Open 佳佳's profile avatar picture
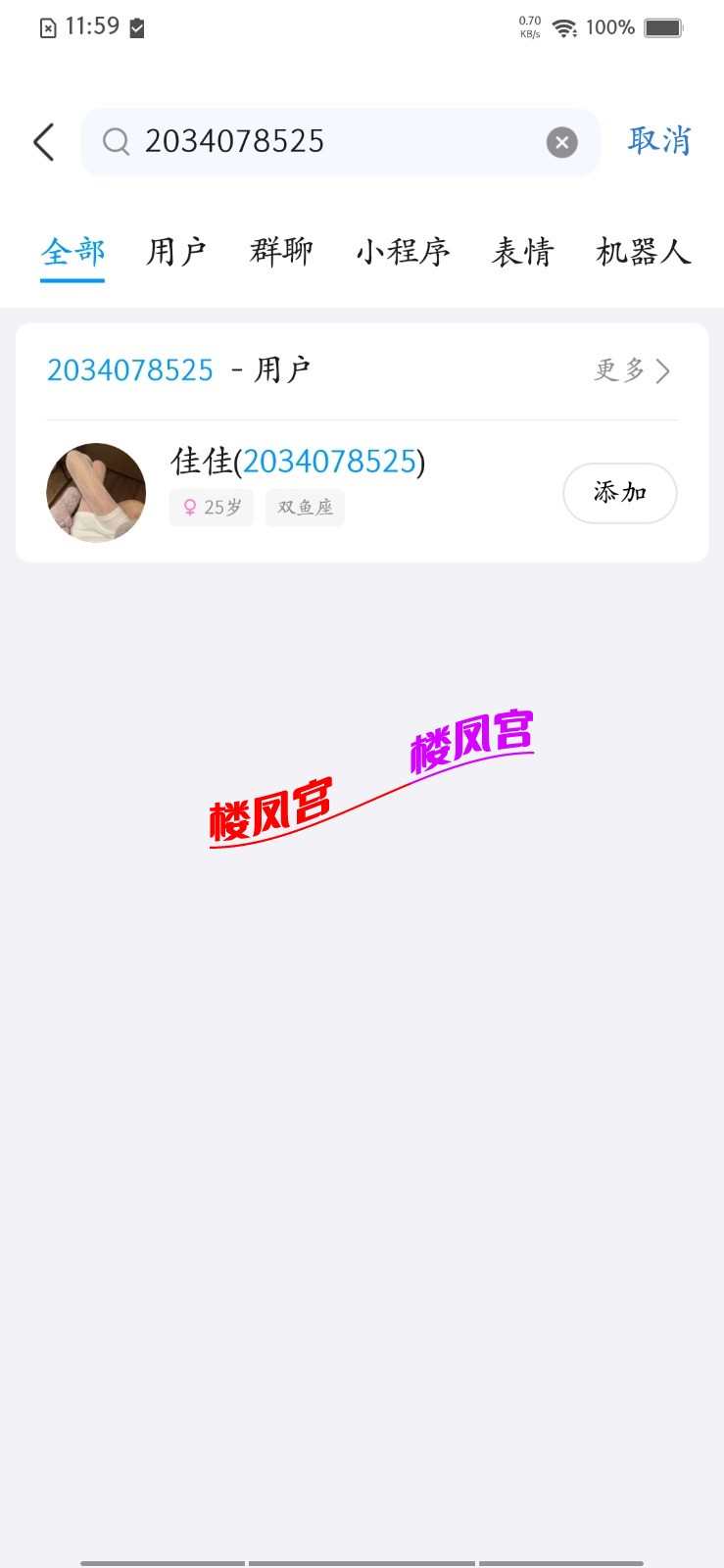The width and height of the screenshot is (724, 1568). pos(95,492)
